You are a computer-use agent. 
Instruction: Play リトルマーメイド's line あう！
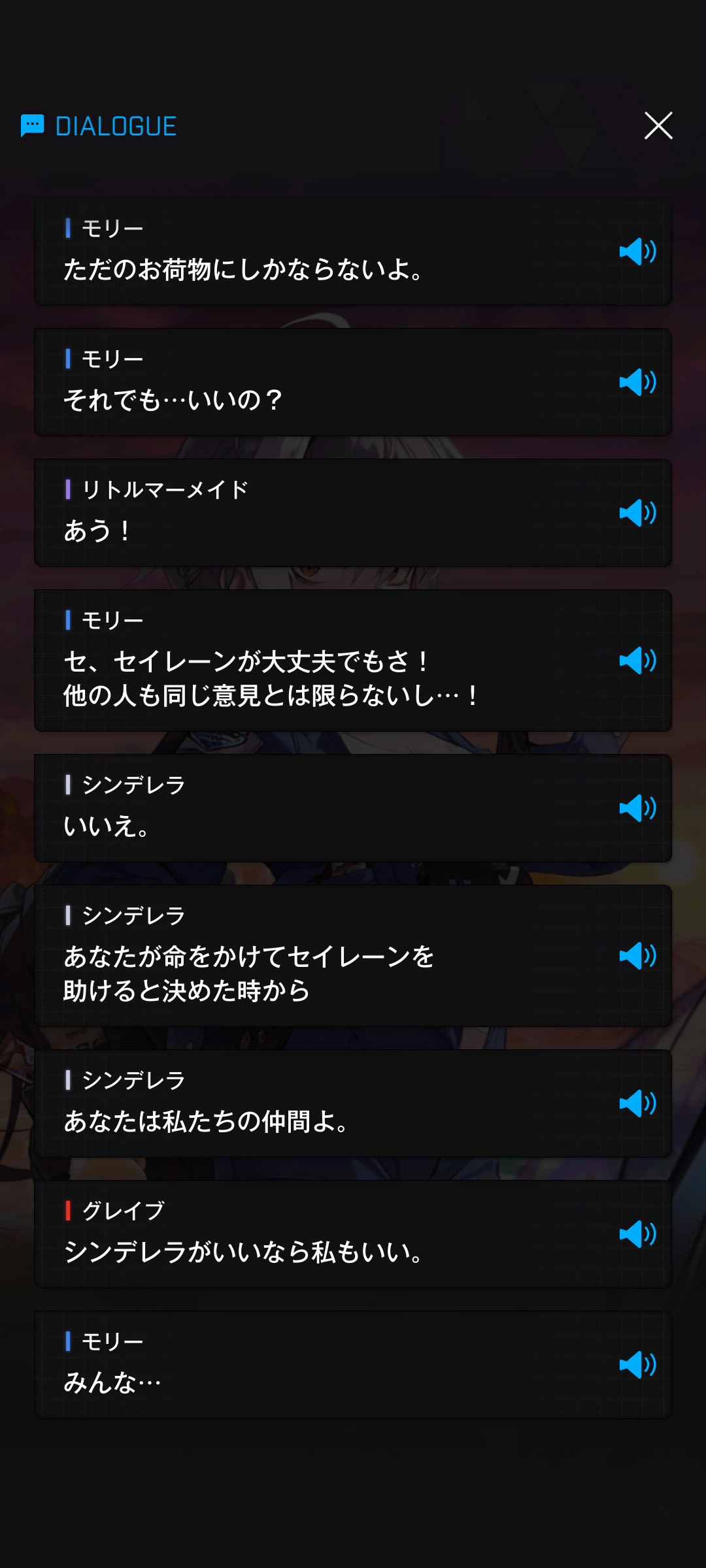[638, 513]
